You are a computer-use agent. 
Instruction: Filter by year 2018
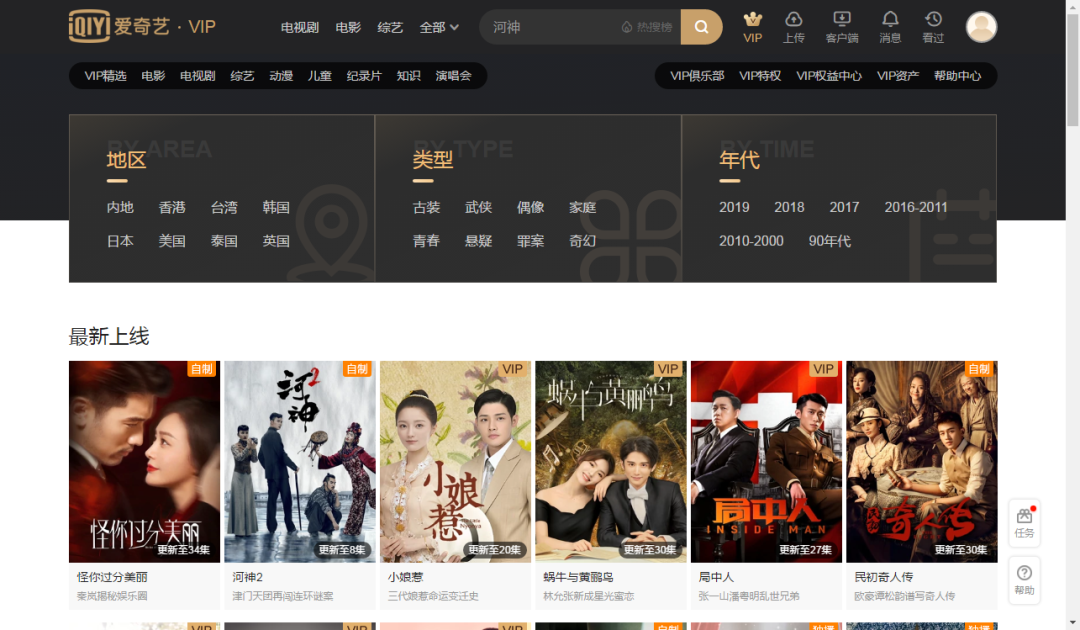coord(789,207)
